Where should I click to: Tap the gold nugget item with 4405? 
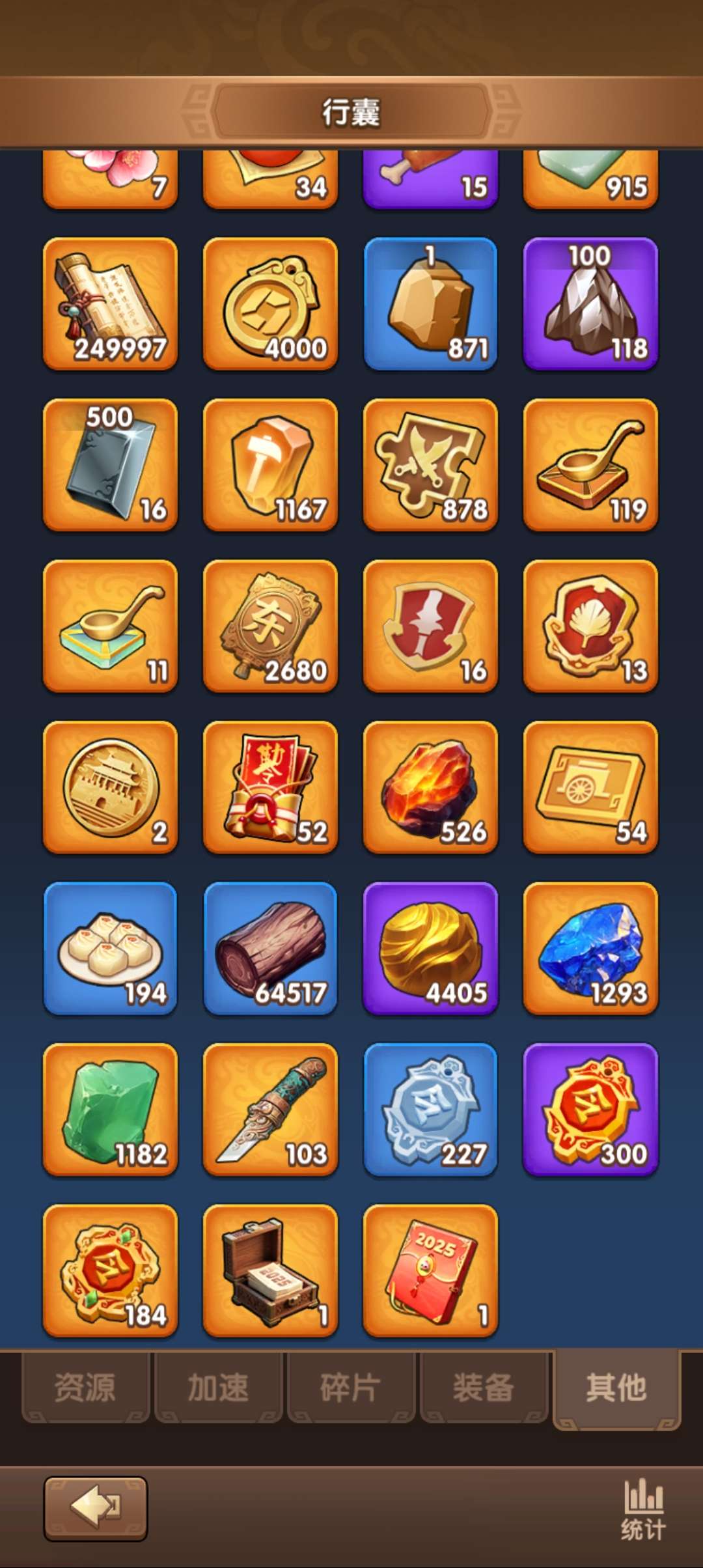[430, 948]
